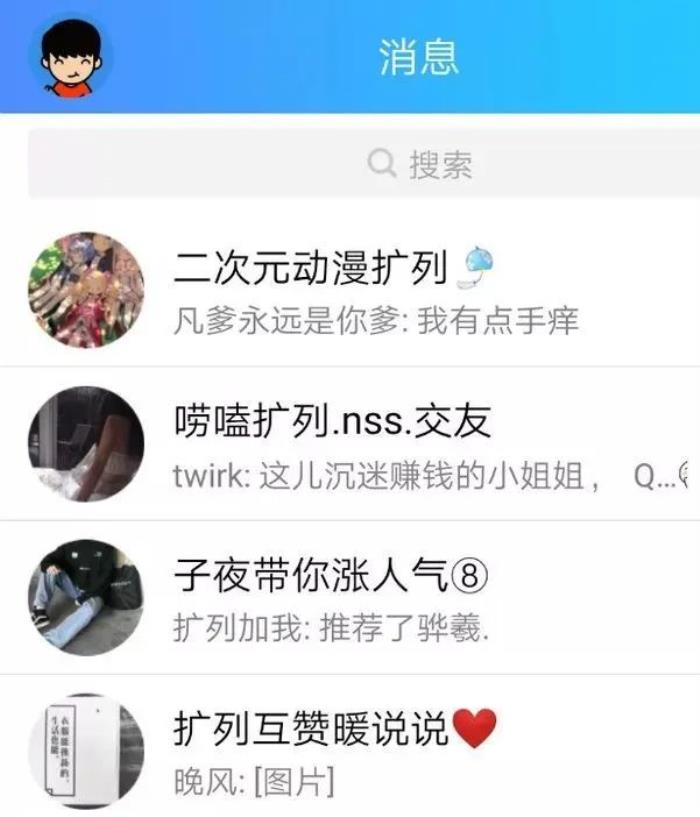The height and width of the screenshot is (817, 700).
Task: Tap the 搜索 search box
Action: point(364,164)
